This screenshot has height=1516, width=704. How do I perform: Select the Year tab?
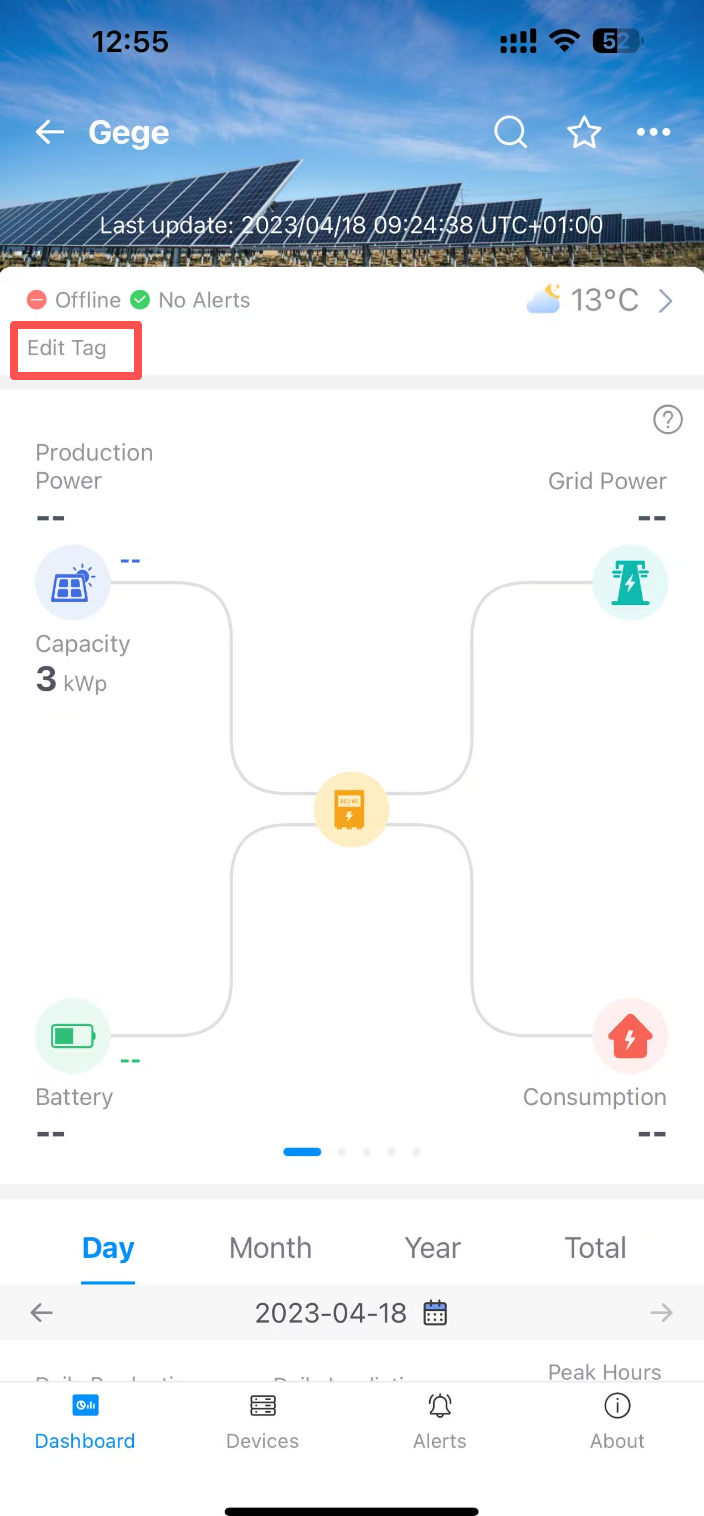[433, 1248]
